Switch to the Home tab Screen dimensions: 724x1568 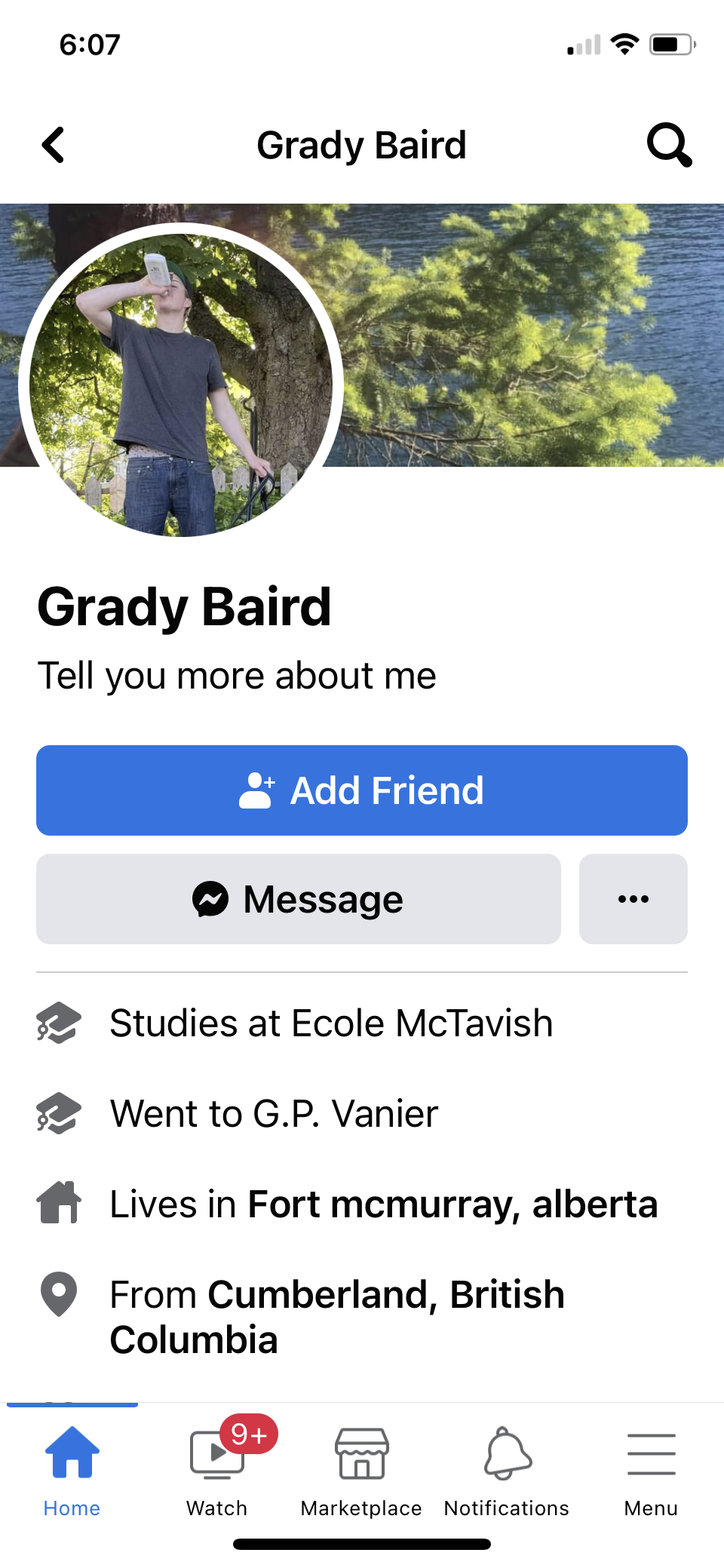pos(72,1469)
